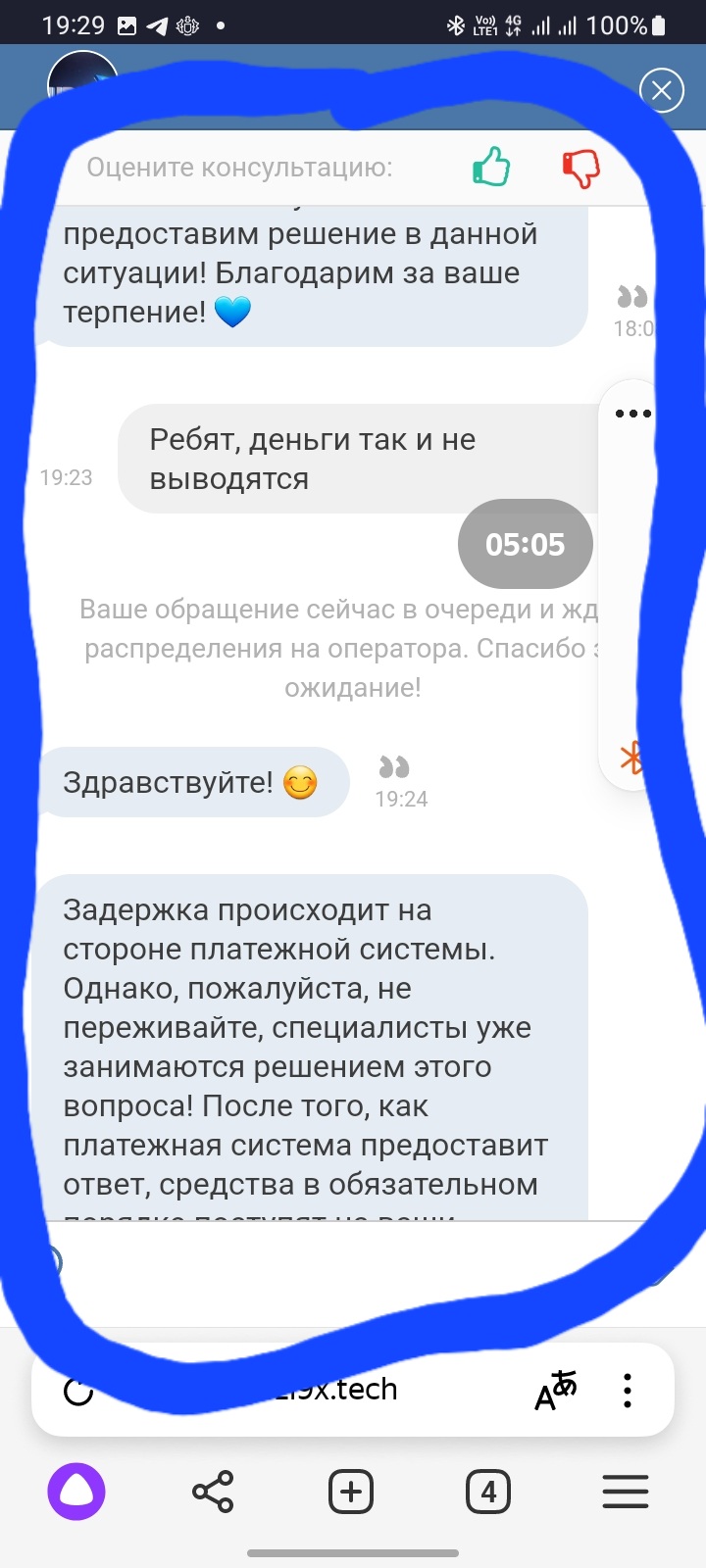This screenshot has height=1568, width=706.
Task: Open Alice voice assistant
Action: 78,1492
